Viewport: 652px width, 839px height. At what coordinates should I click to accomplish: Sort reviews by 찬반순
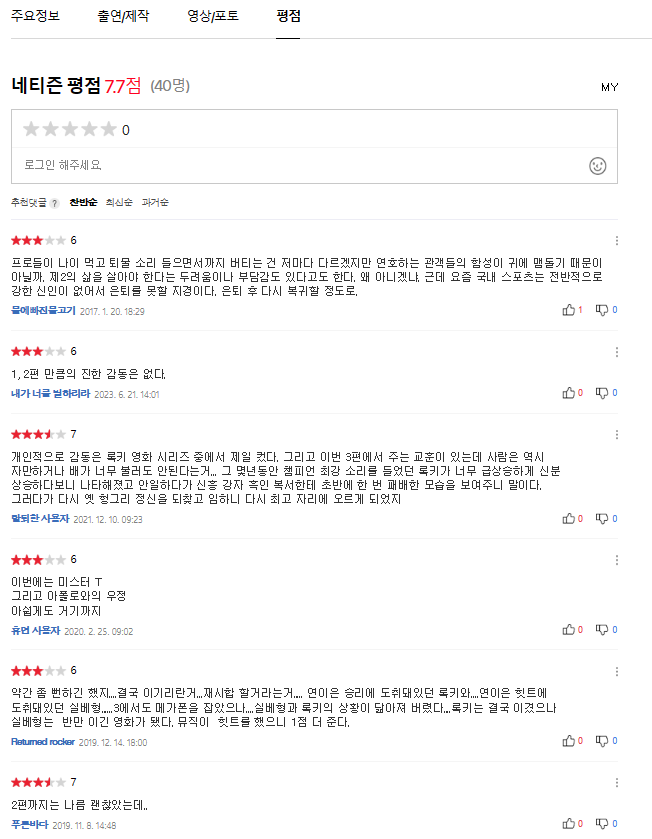83,203
